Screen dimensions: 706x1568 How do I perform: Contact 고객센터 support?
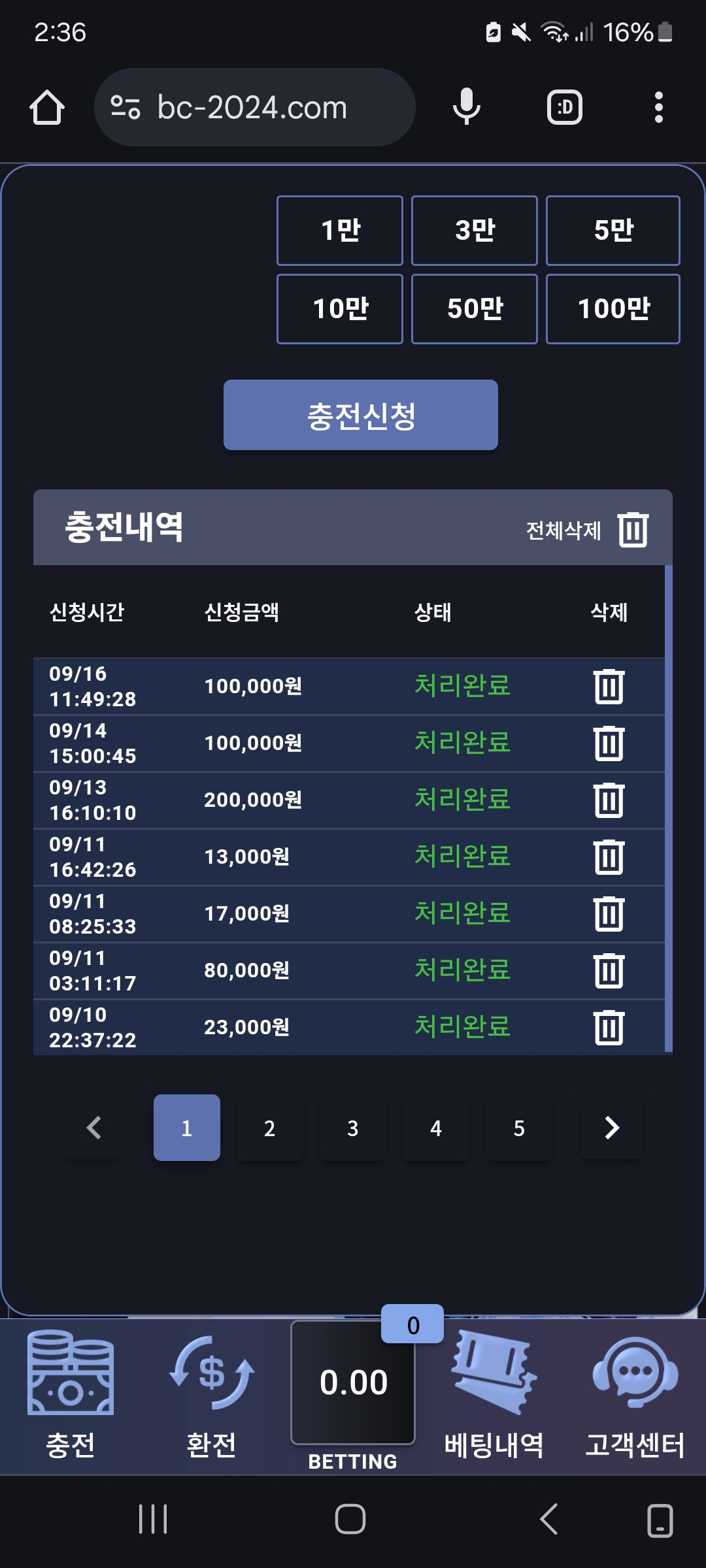coord(635,1396)
